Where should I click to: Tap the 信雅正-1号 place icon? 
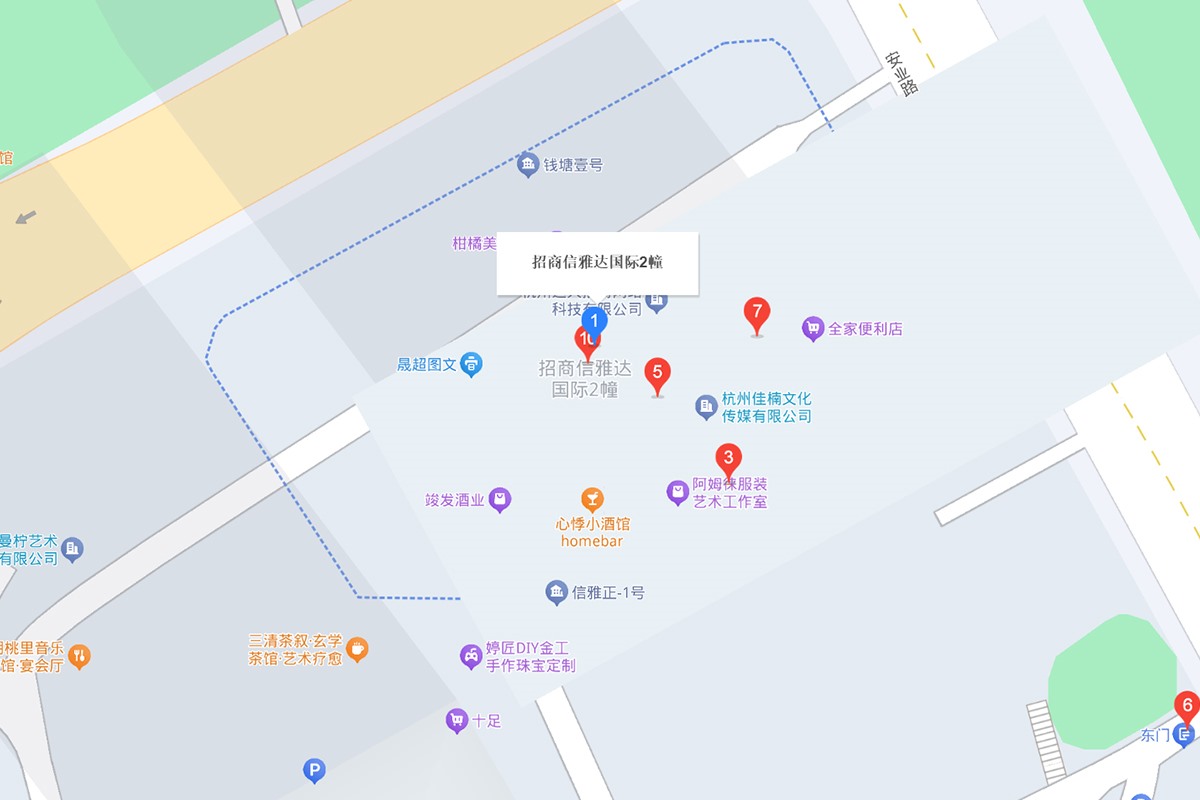coord(557,592)
